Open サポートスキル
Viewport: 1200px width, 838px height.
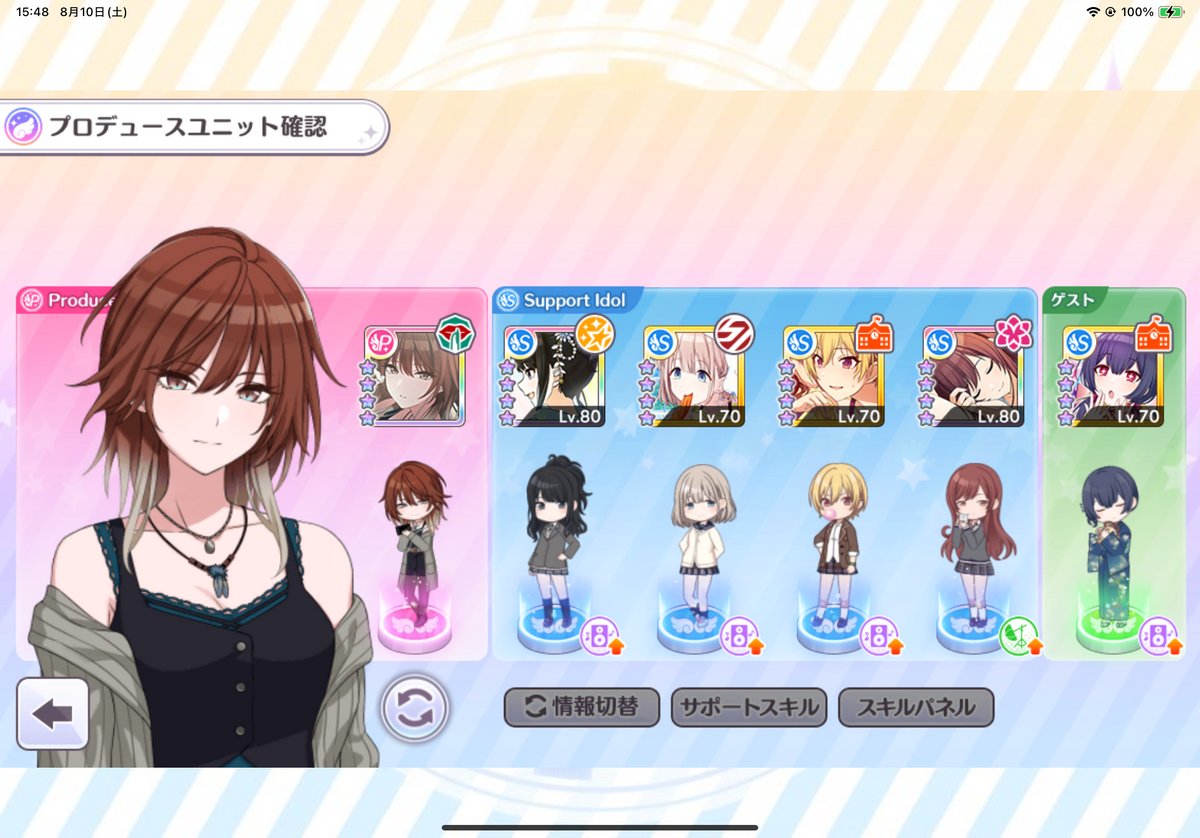(750, 708)
